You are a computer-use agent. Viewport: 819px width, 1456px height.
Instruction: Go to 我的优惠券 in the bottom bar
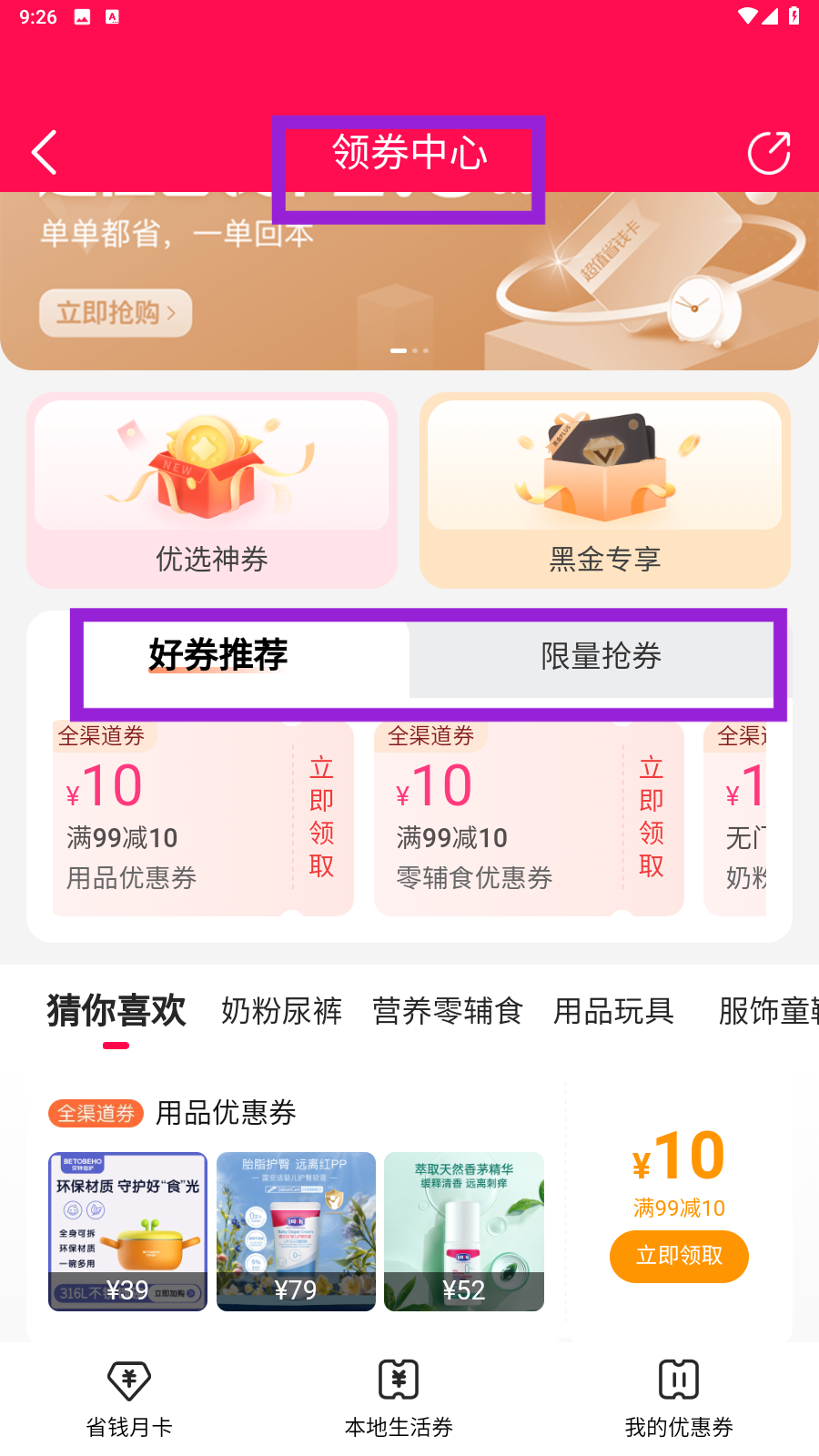(679, 1400)
